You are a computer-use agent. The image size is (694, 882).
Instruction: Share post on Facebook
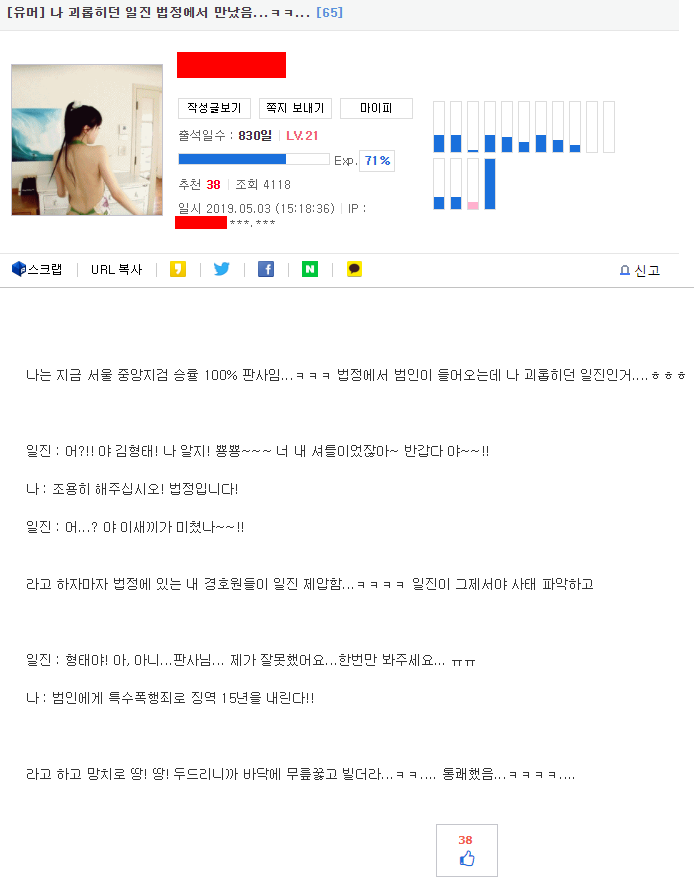[266, 269]
